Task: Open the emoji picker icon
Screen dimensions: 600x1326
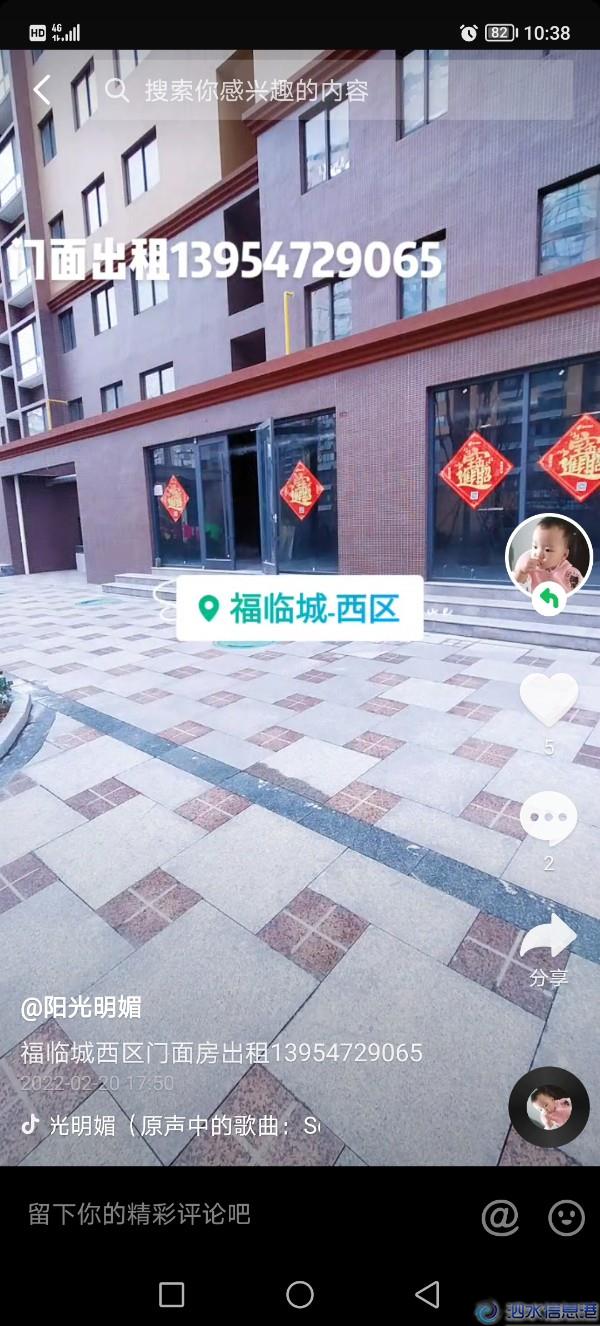Action: [x=566, y=1216]
